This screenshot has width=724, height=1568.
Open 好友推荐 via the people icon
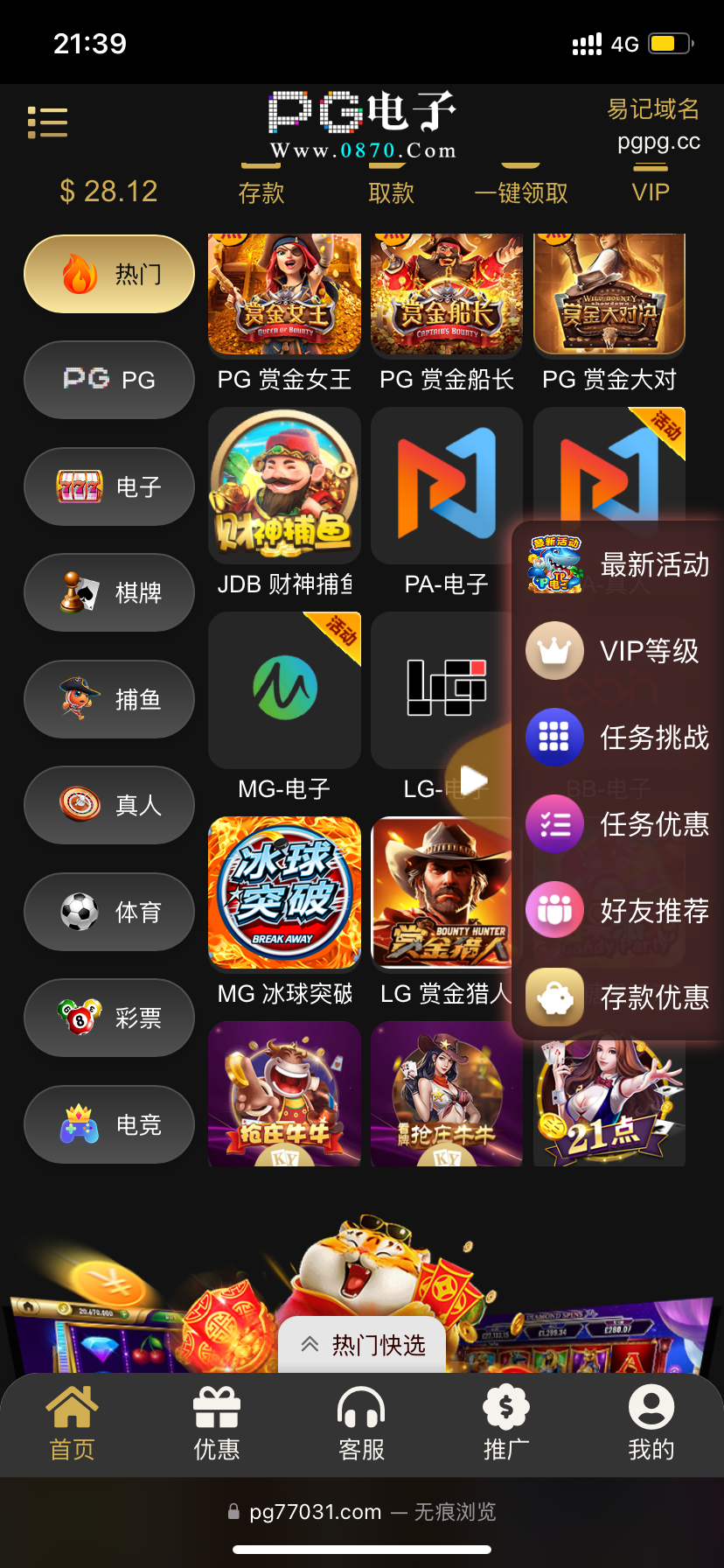(x=554, y=910)
